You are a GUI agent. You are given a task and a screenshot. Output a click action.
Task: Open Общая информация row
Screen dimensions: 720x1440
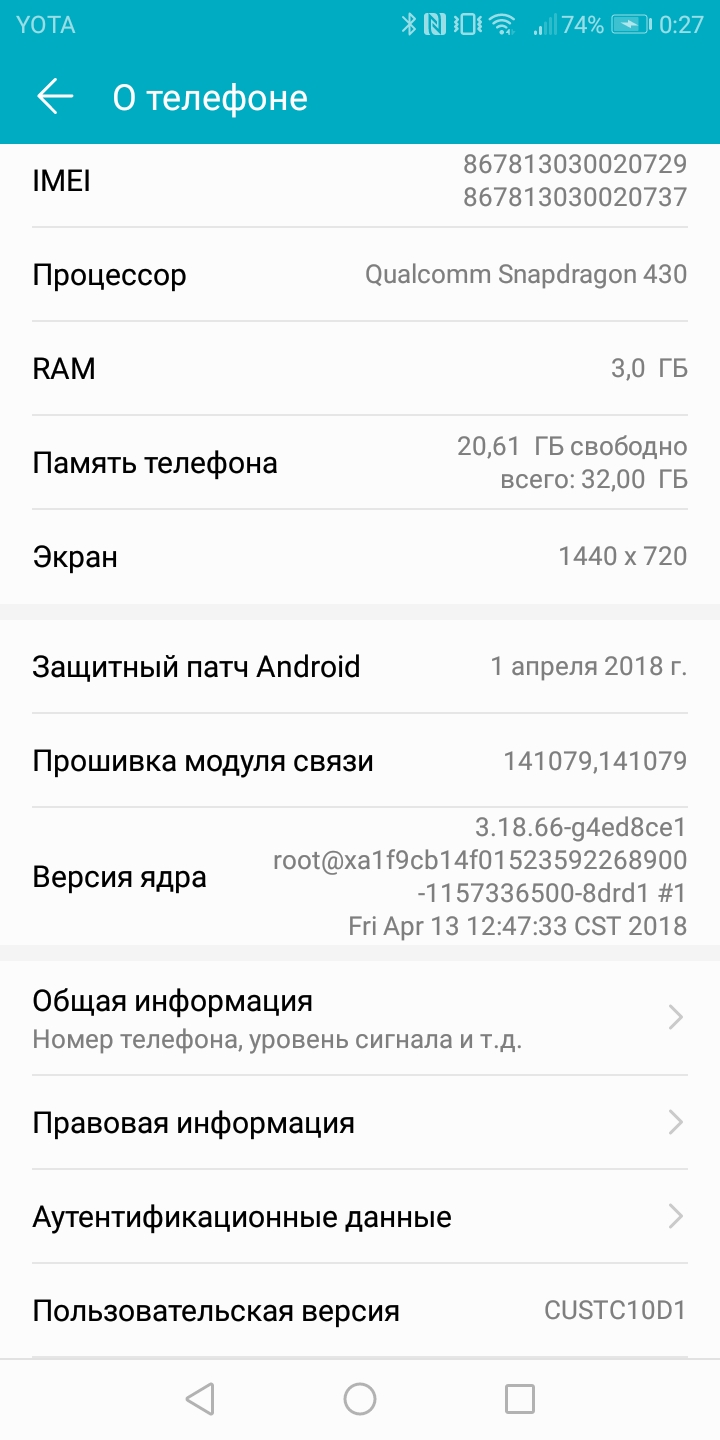pos(360,1018)
